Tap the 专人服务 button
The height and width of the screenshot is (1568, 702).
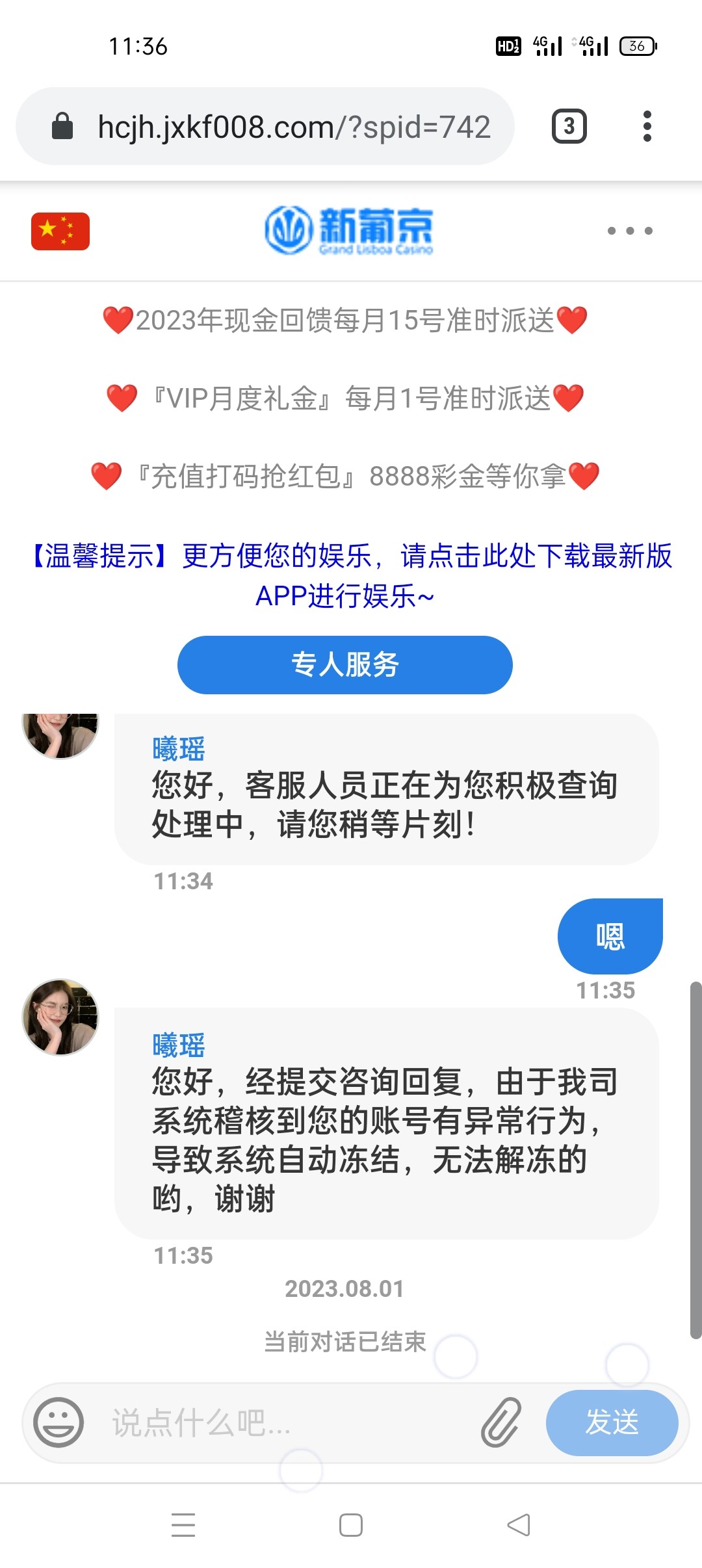344,664
